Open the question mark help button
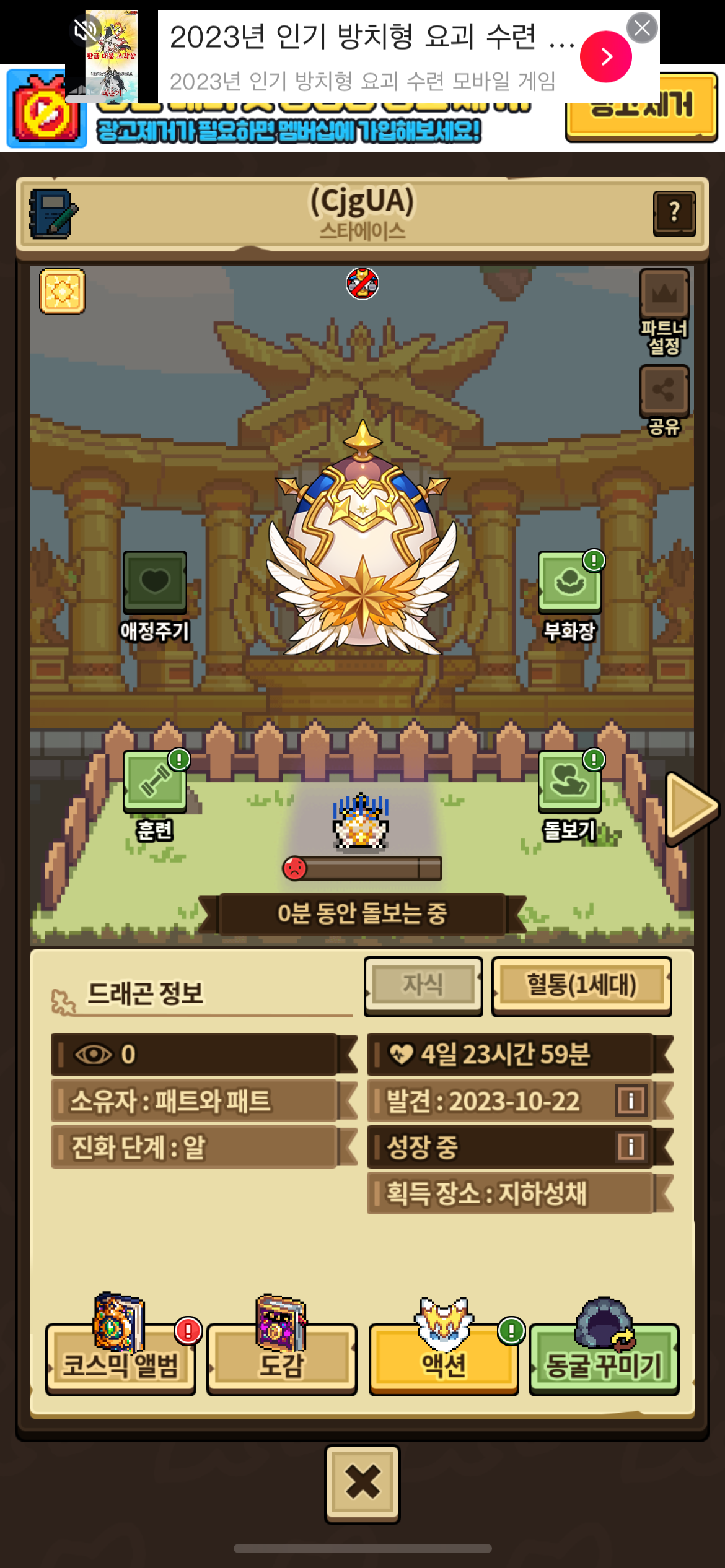Image resolution: width=725 pixels, height=1568 pixels. pyautogui.click(x=674, y=213)
